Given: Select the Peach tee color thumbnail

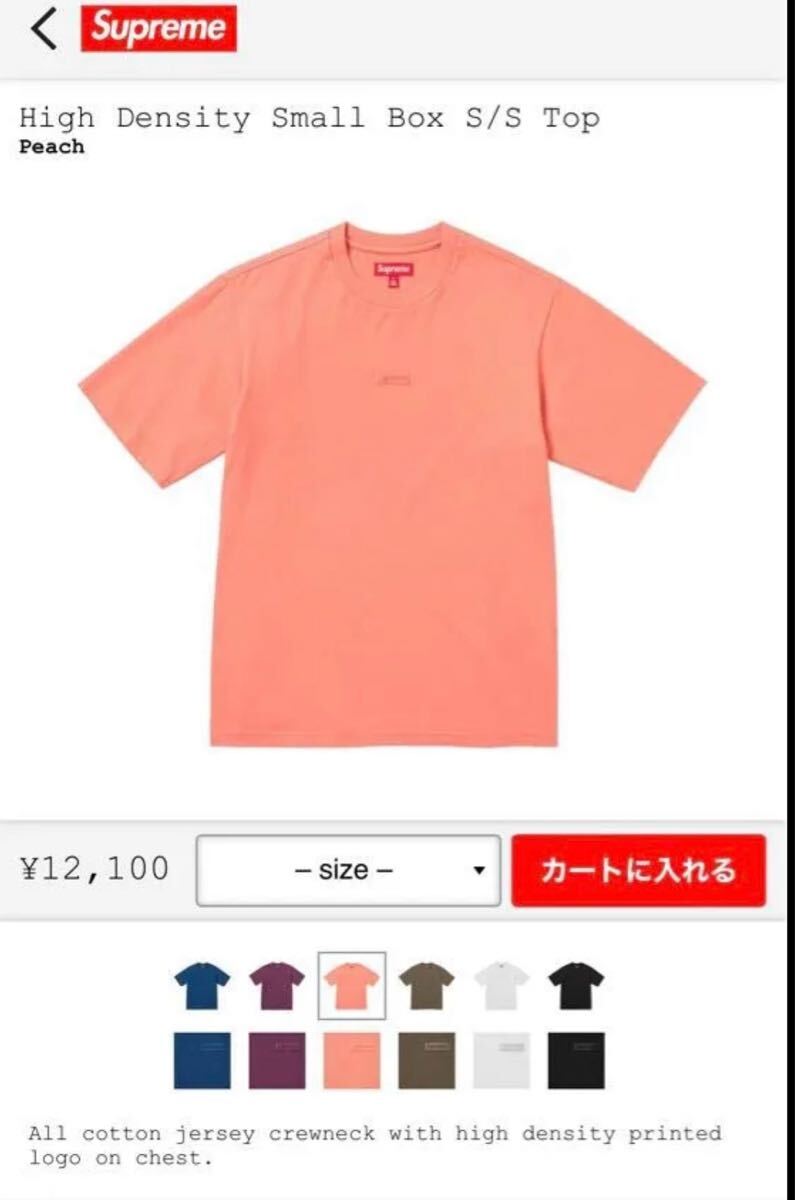Looking at the screenshot, I should (x=352, y=985).
